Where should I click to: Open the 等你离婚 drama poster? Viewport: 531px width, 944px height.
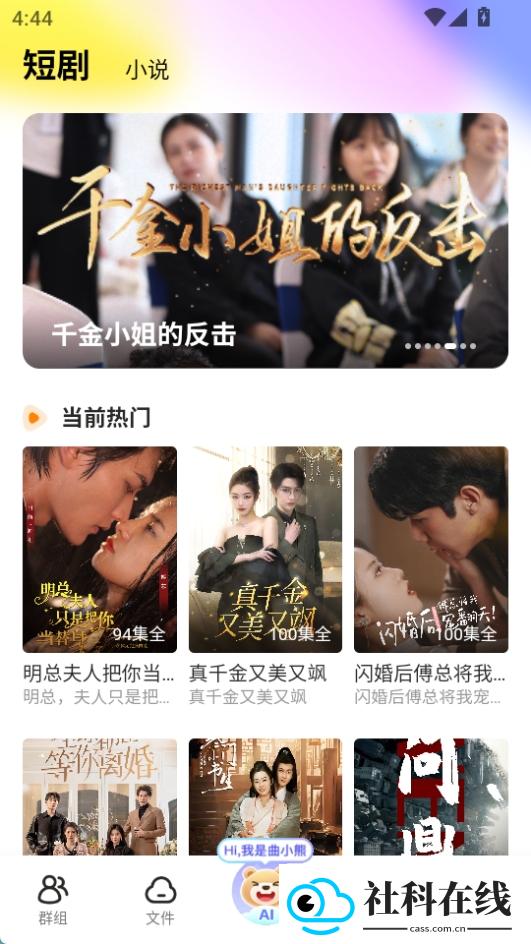100,796
